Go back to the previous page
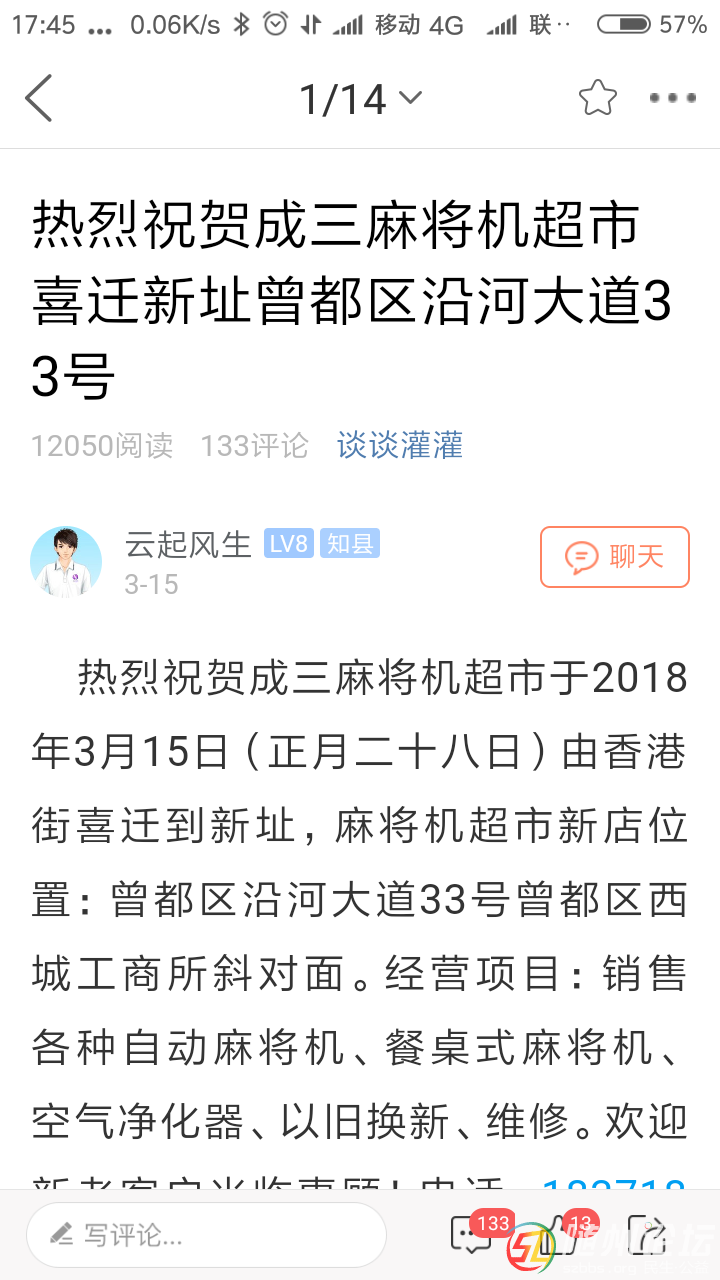The width and height of the screenshot is (720, 1280). [x=38, y=98]
